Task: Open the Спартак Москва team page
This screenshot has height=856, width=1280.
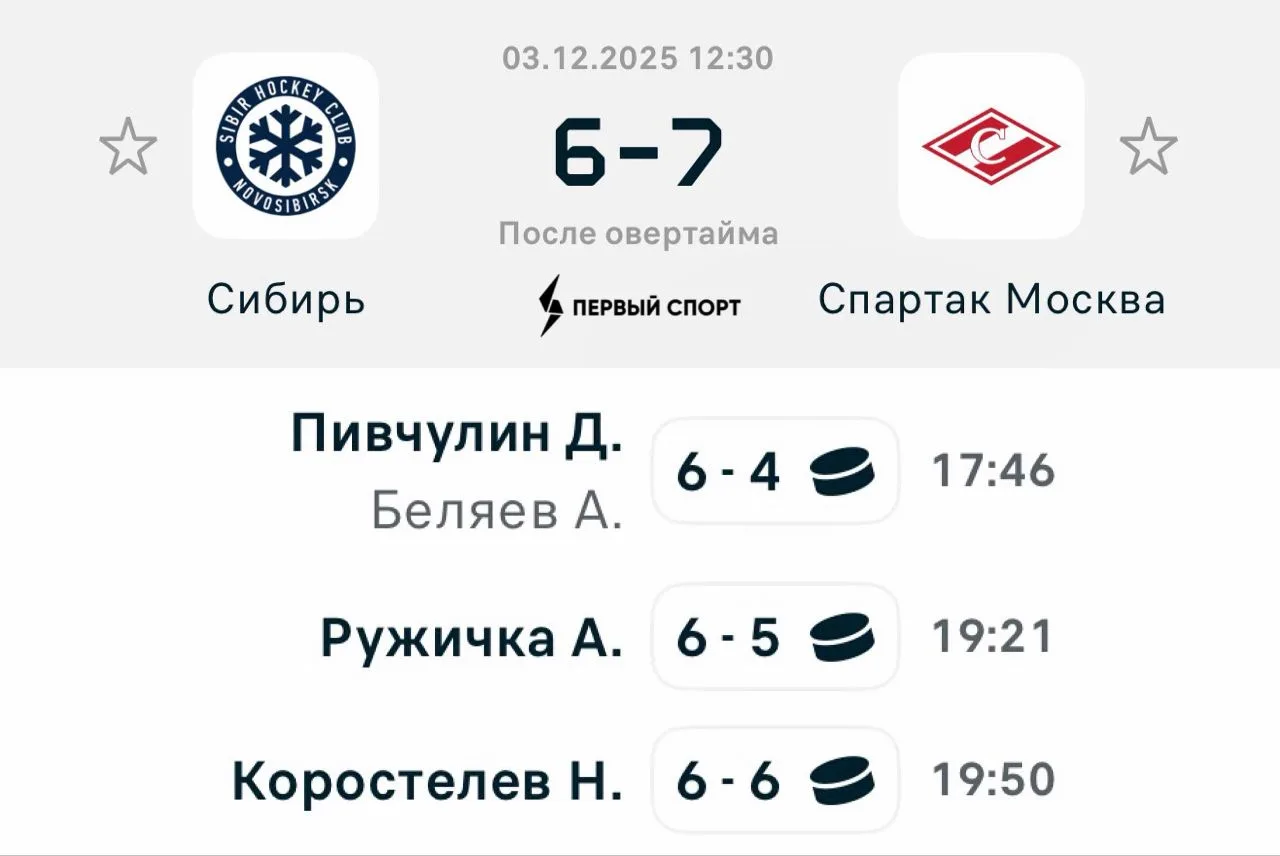Action: click(990, 146)
